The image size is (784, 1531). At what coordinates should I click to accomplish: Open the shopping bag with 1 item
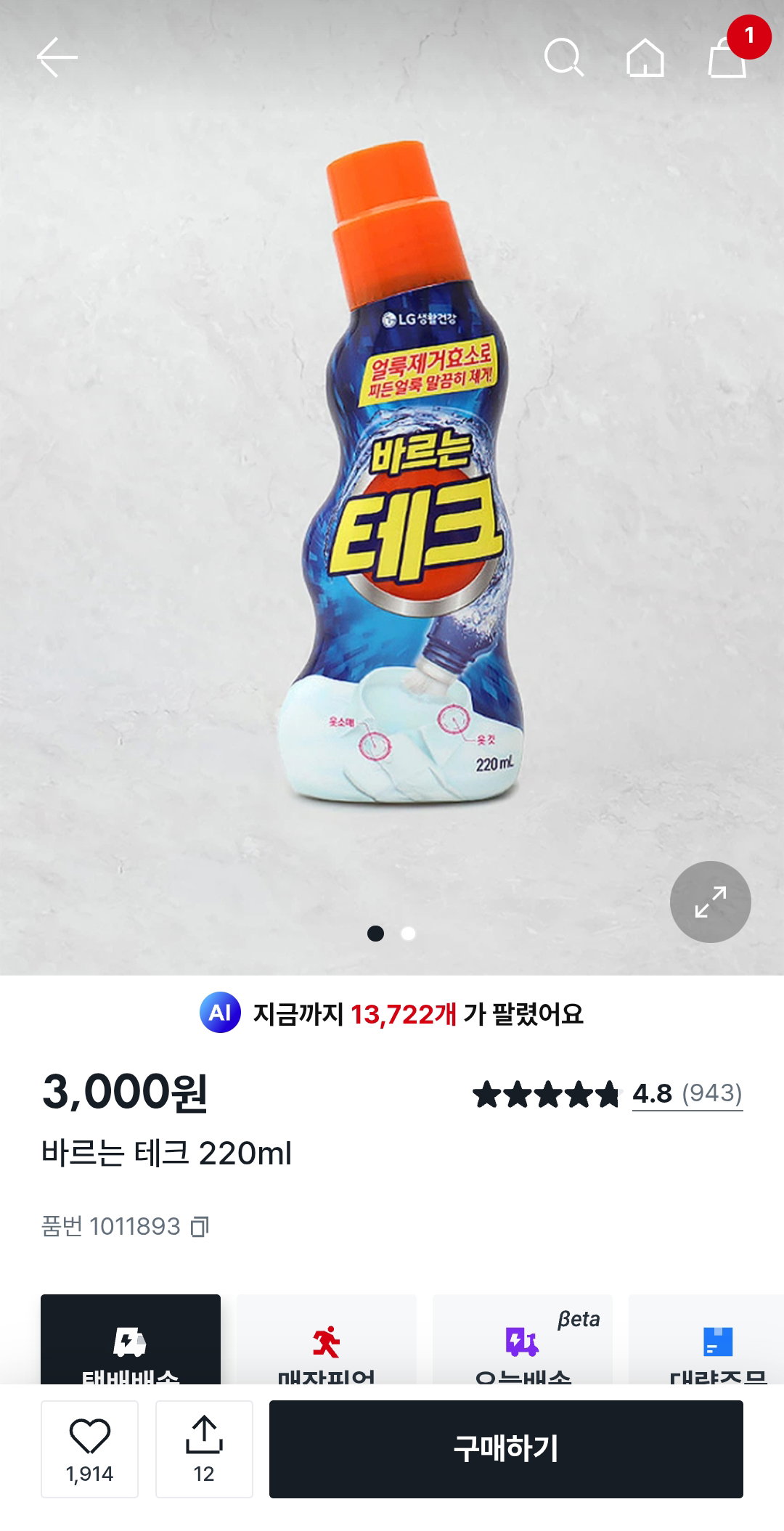[728, 57]
